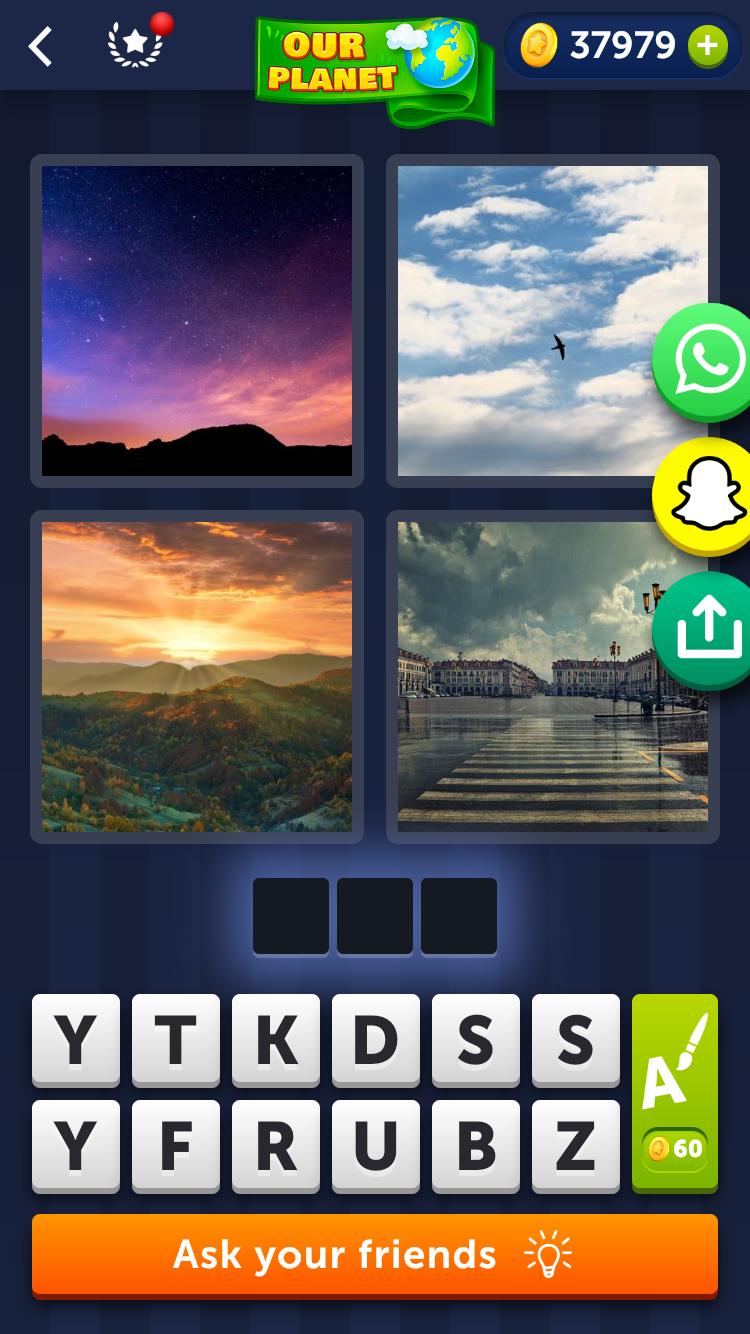The width and height of the screenshot is (750, 1334).
Task: Select the letter K tile
Action: (276, 1040)
